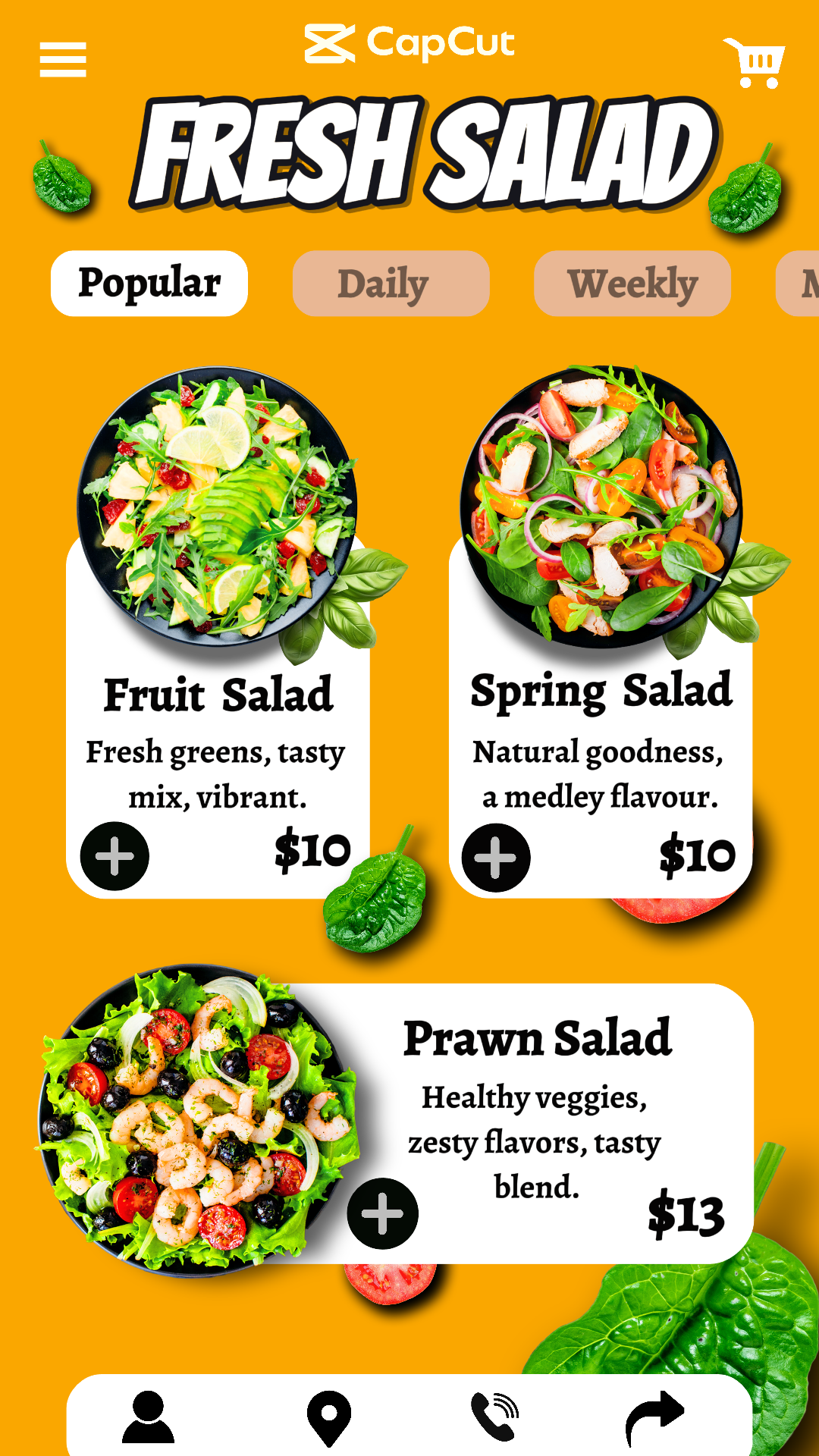819x1456 pixels.
Task: Click the Fruit Salad bowl image
Action: [x=218, y=504]
